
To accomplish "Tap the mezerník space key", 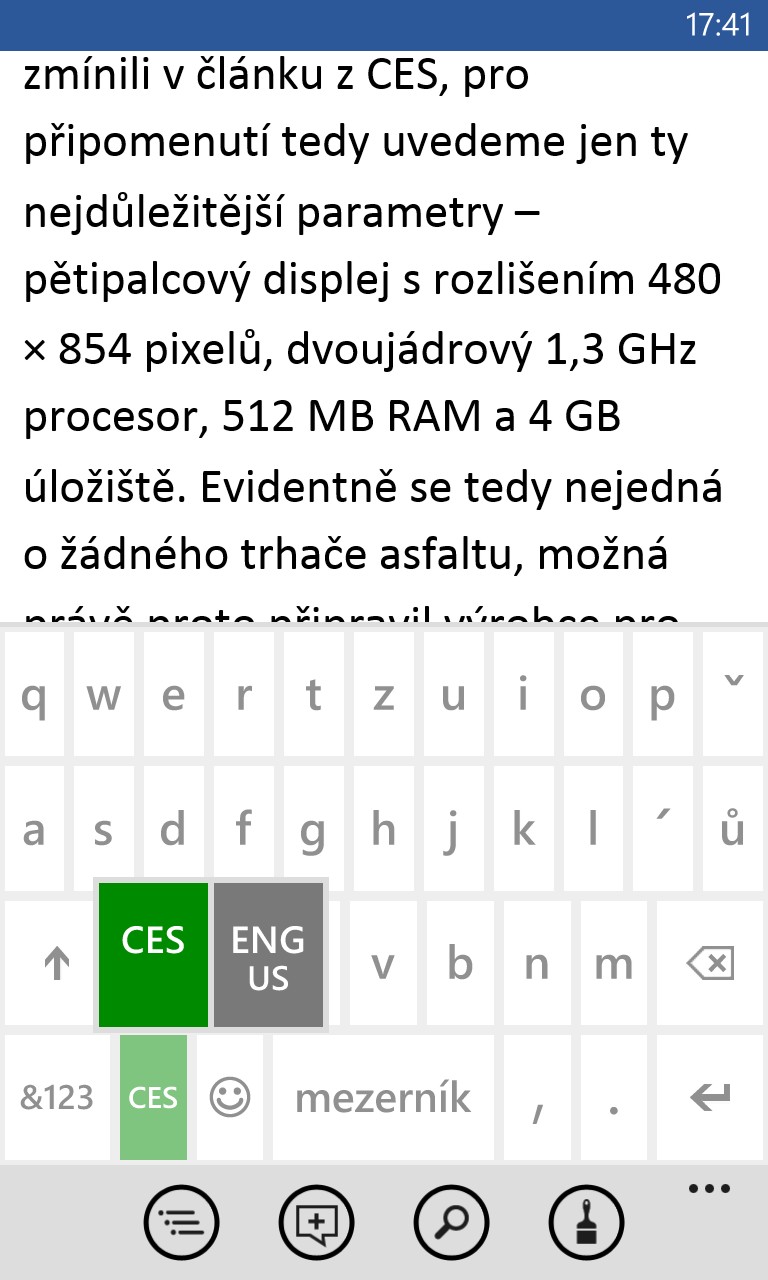I will pyautogui.click(x=383, y=1097).
